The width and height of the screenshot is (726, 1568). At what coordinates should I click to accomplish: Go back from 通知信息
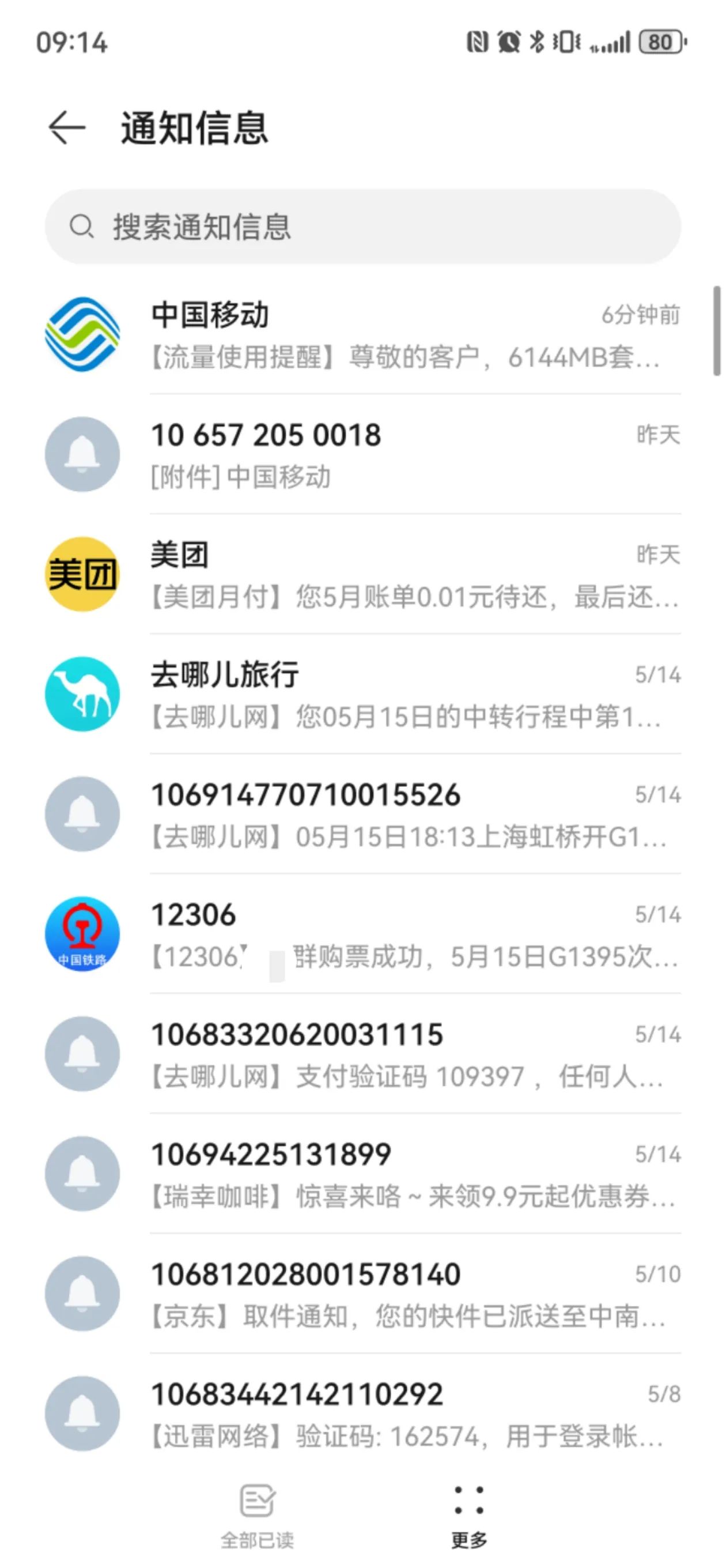(x=66, y=128)
